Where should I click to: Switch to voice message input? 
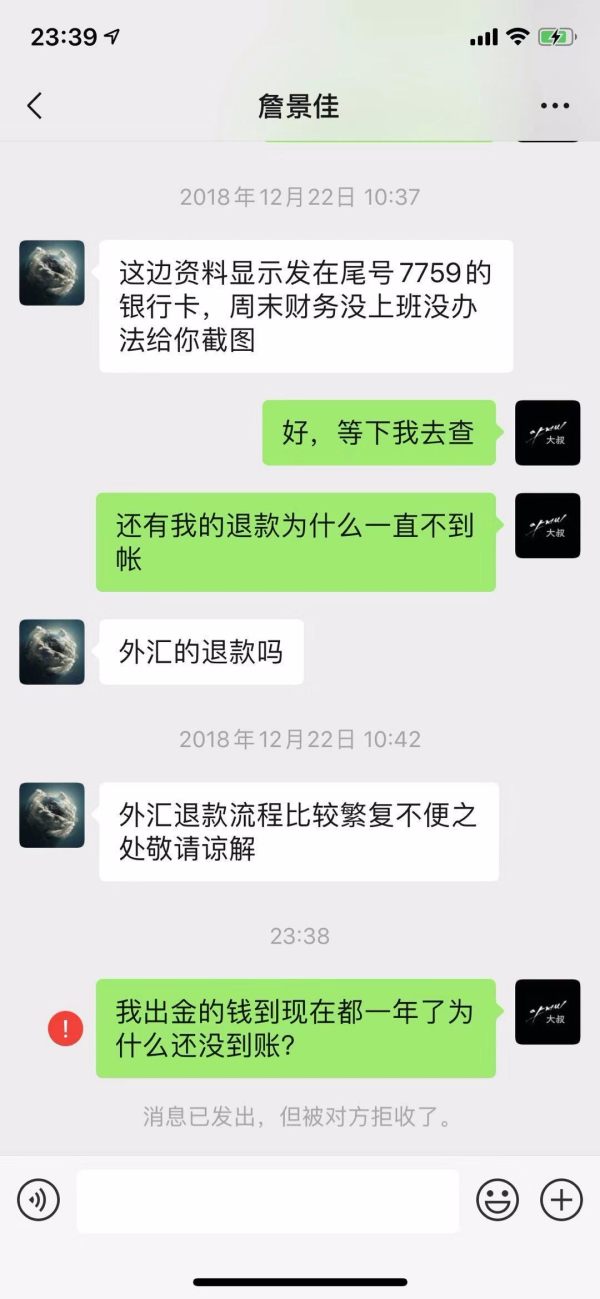pos(39,1199)
